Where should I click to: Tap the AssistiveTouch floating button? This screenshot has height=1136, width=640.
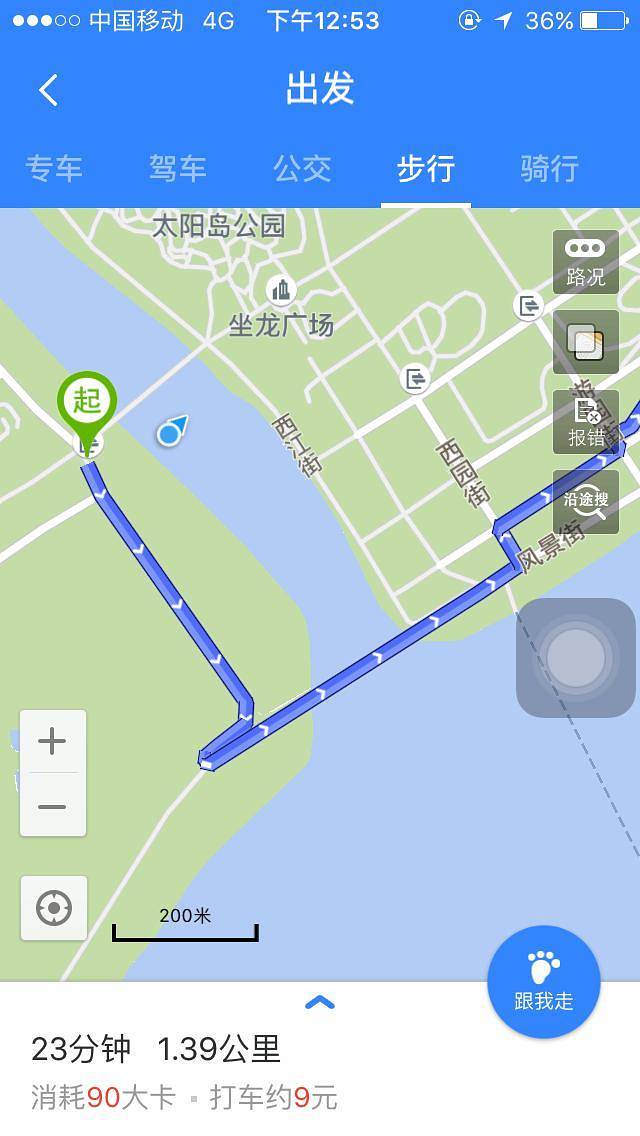coord(576,658)
